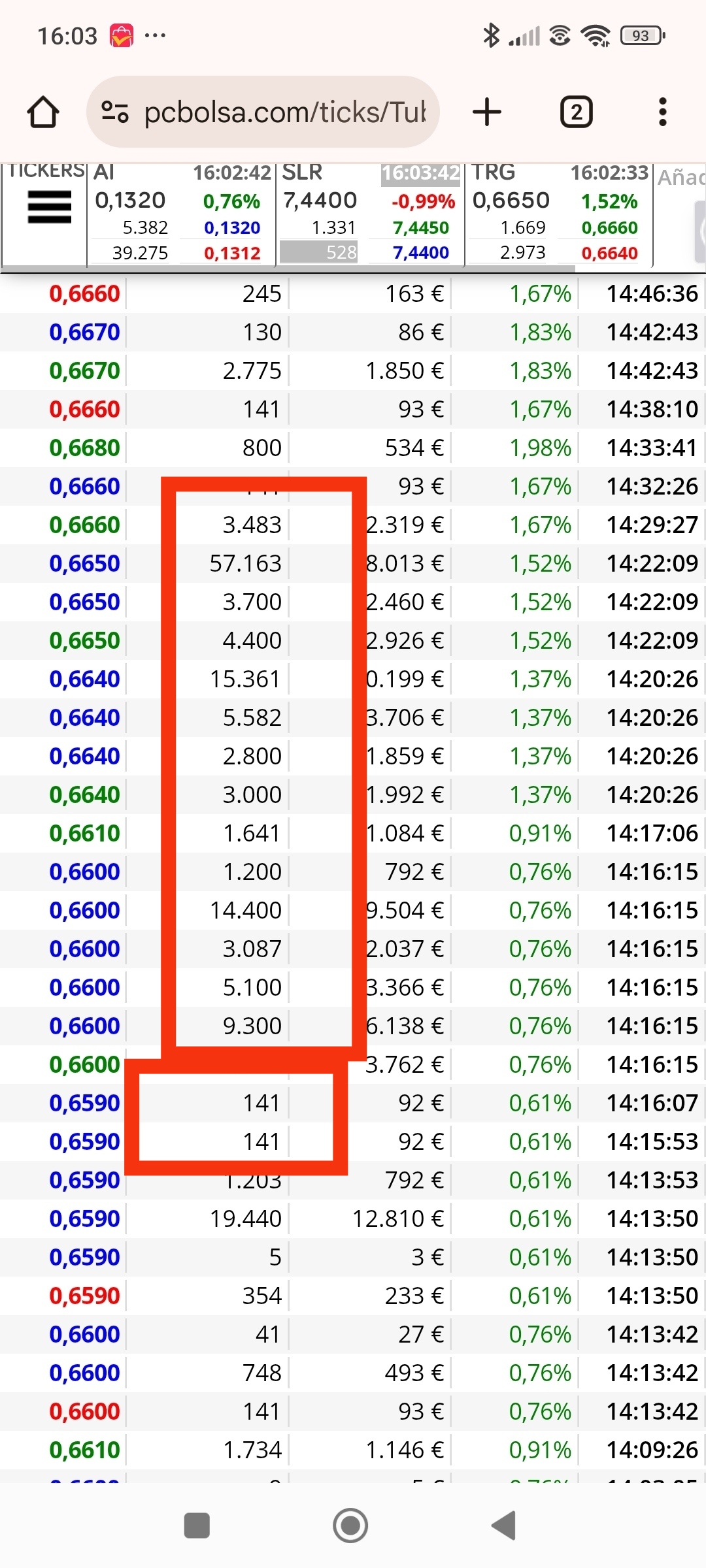Open the tab switcher showing 2 tabs
The image size is (706, 1568).
576,112
